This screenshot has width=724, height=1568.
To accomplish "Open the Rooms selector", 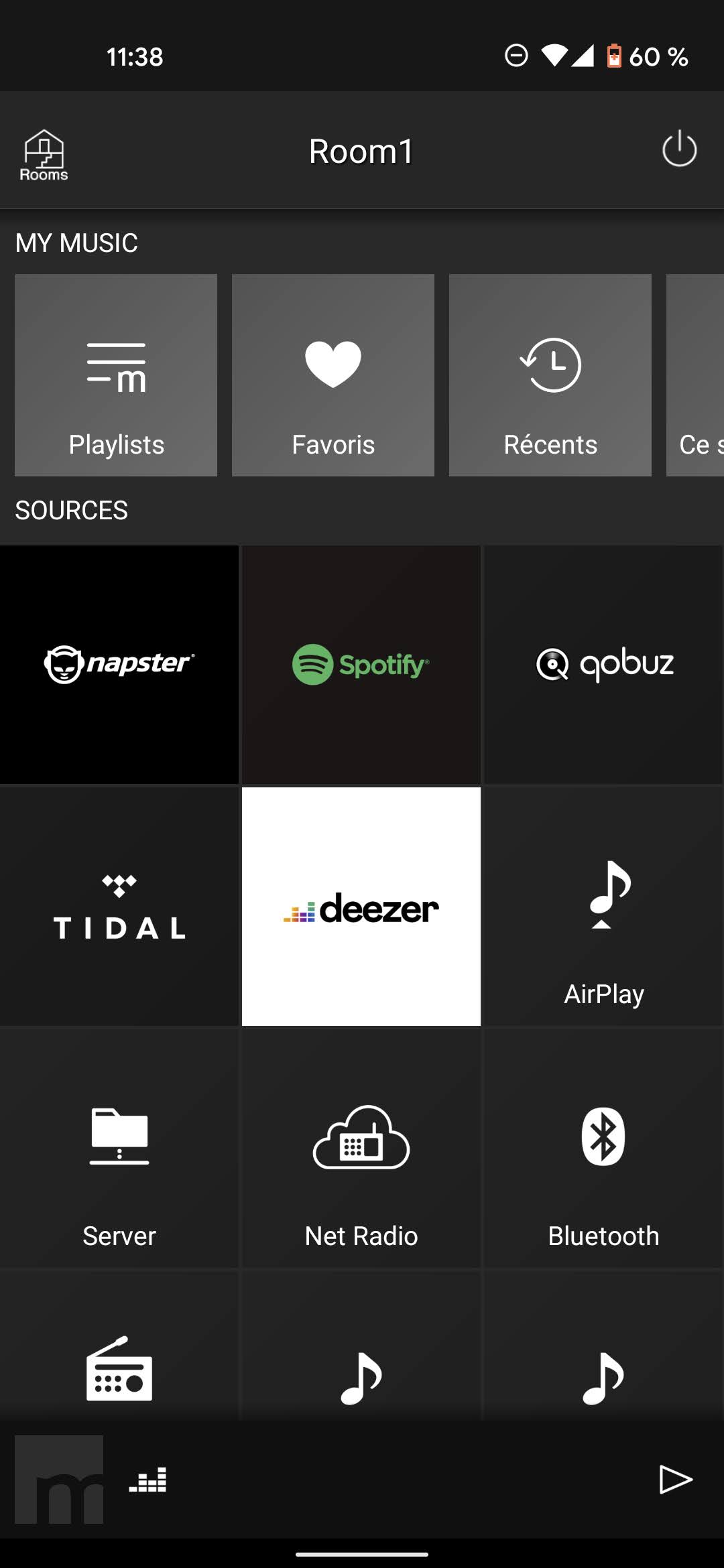I will pyautogui.click(x=44, y=155).
